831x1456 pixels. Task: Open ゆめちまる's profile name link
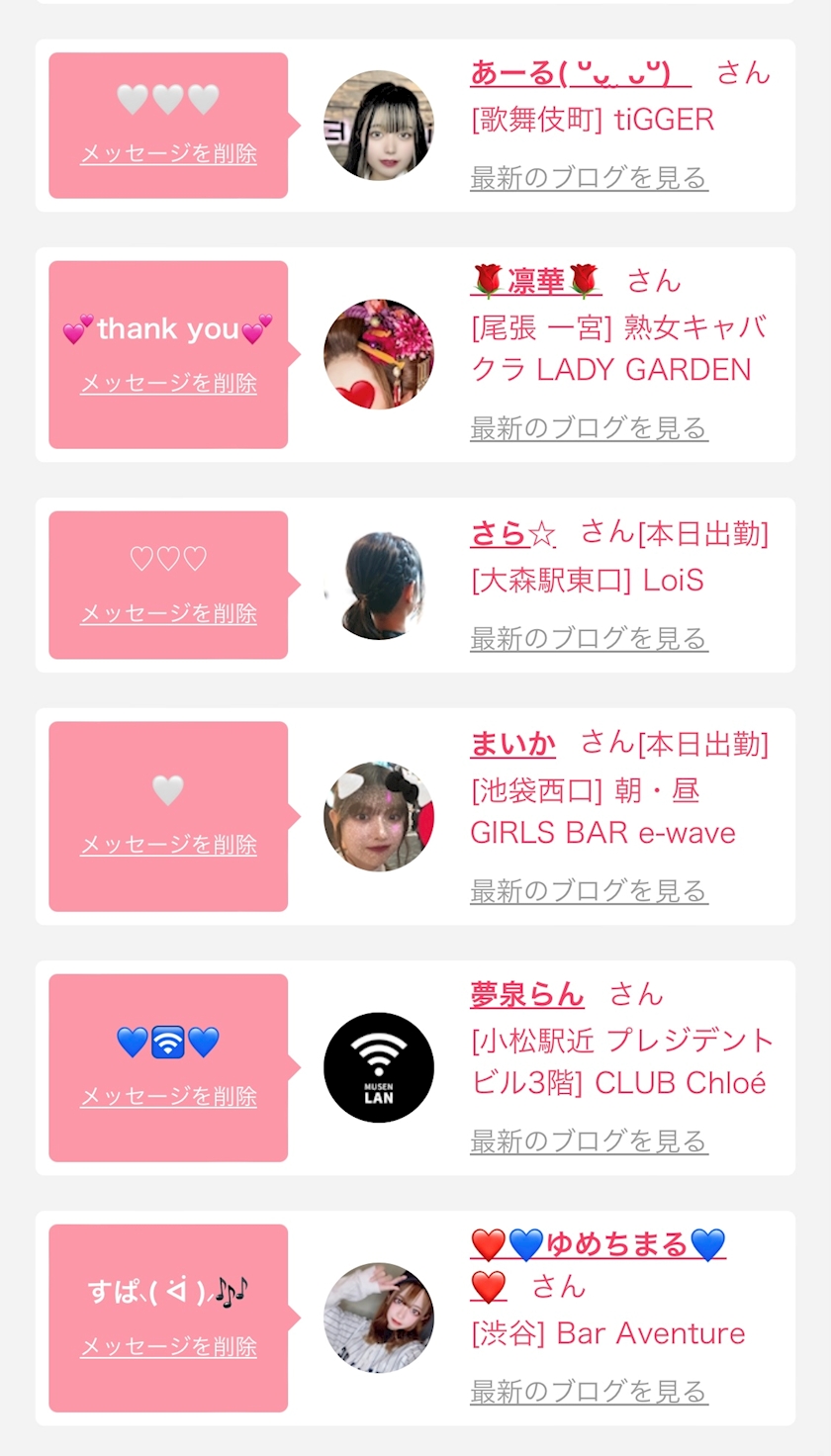(x=598, y=1244)
